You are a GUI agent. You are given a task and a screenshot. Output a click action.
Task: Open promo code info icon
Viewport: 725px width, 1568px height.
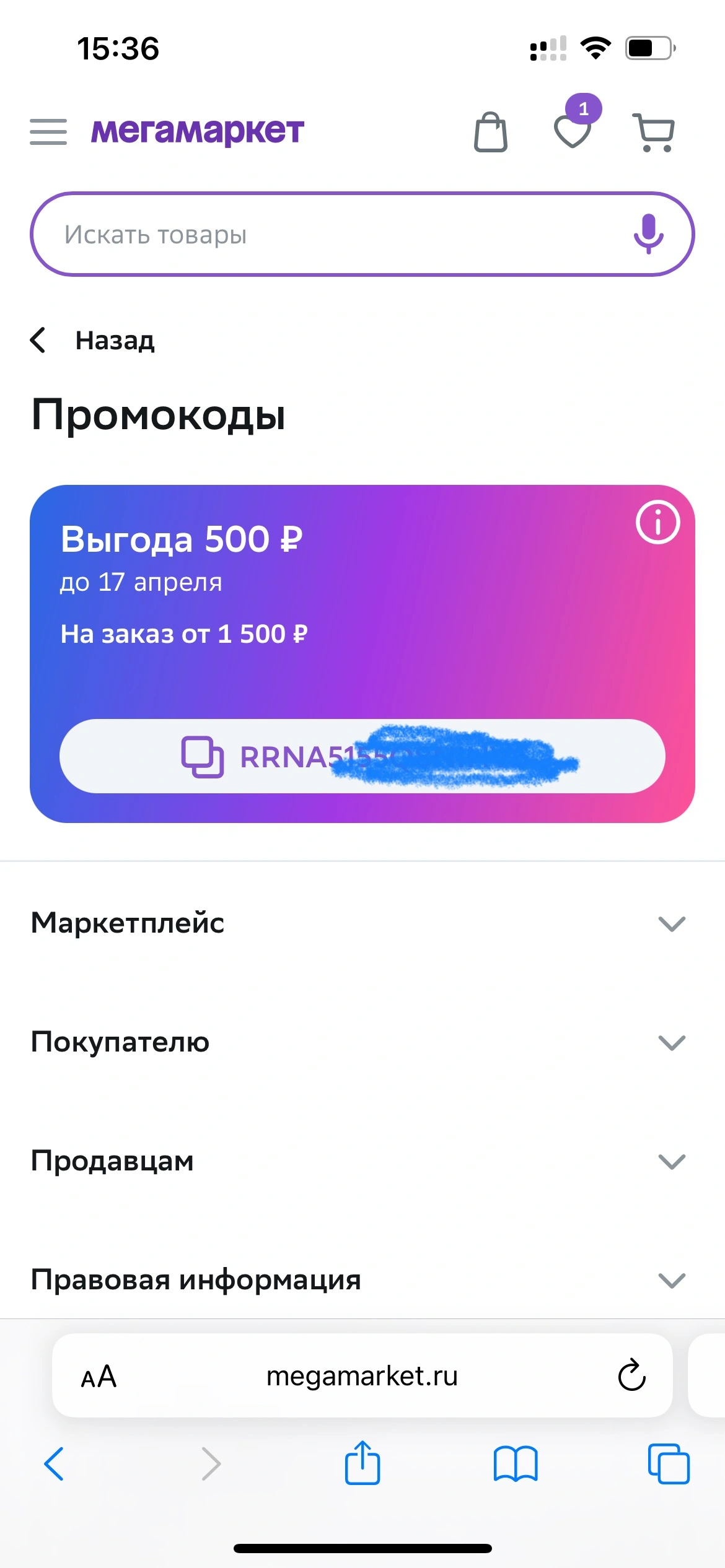658,521
